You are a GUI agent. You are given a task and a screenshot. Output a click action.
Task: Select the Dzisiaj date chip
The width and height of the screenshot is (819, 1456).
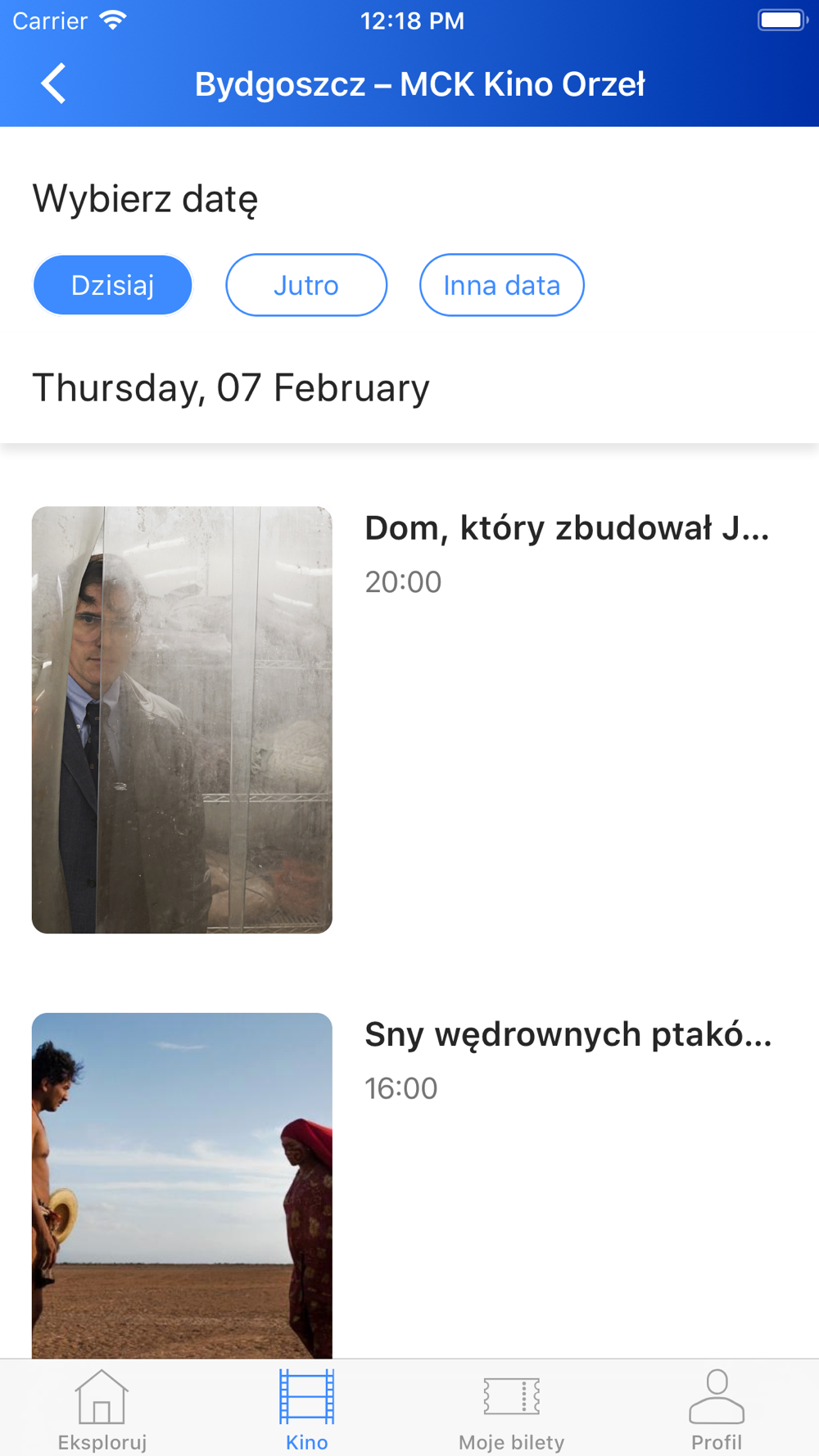pyautogui.click(x=112, y=285)
